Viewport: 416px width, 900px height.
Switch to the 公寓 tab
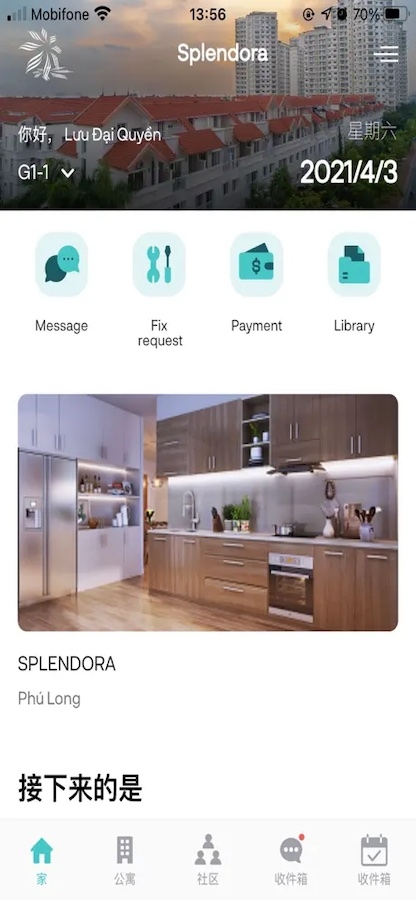(125, 860)
